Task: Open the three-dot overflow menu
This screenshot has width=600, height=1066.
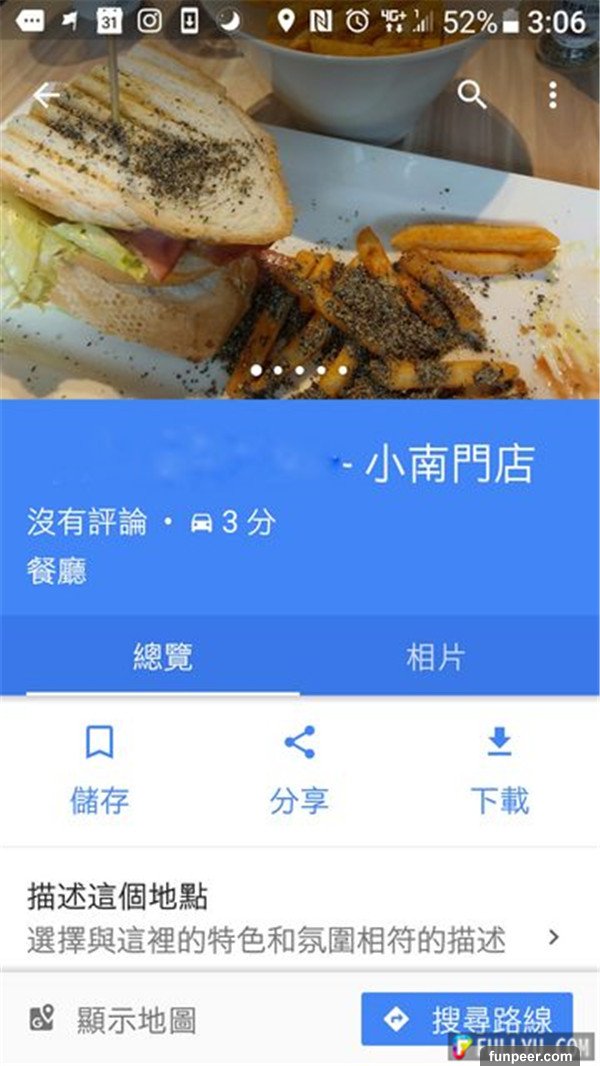Action: tap(552, 95)
